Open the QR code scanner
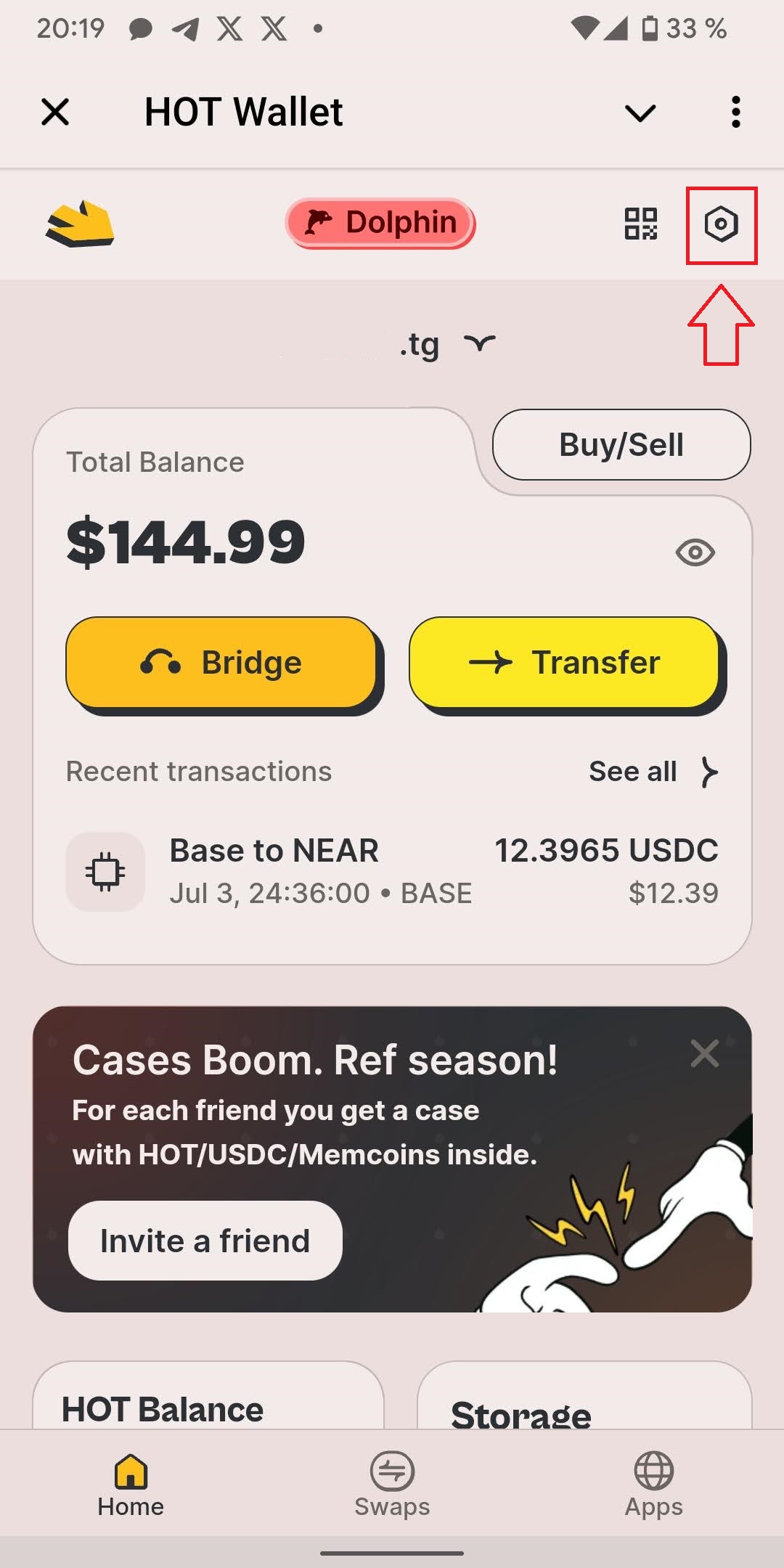 pos(640,224)
